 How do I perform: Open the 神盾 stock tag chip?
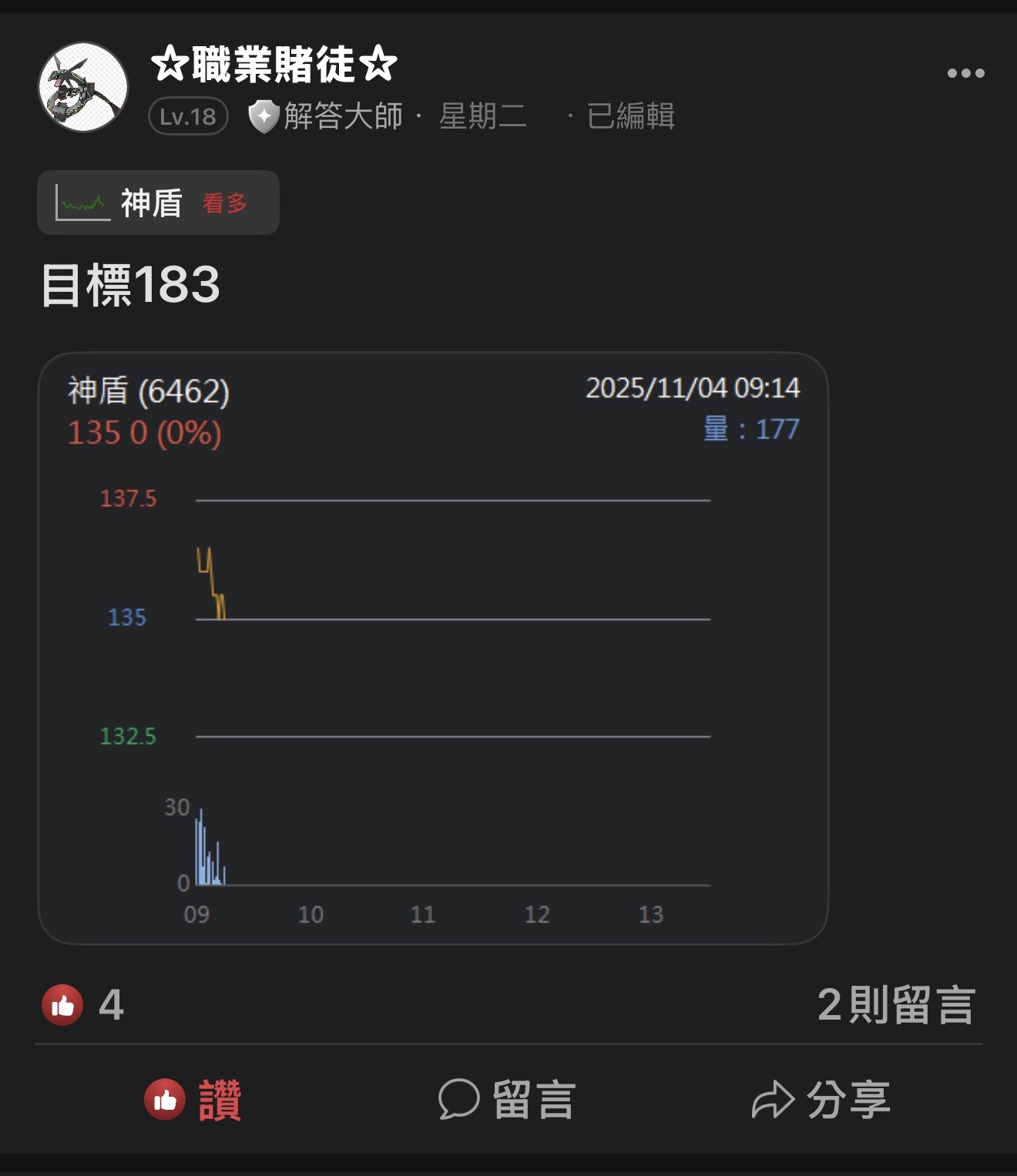pos(158,203)
